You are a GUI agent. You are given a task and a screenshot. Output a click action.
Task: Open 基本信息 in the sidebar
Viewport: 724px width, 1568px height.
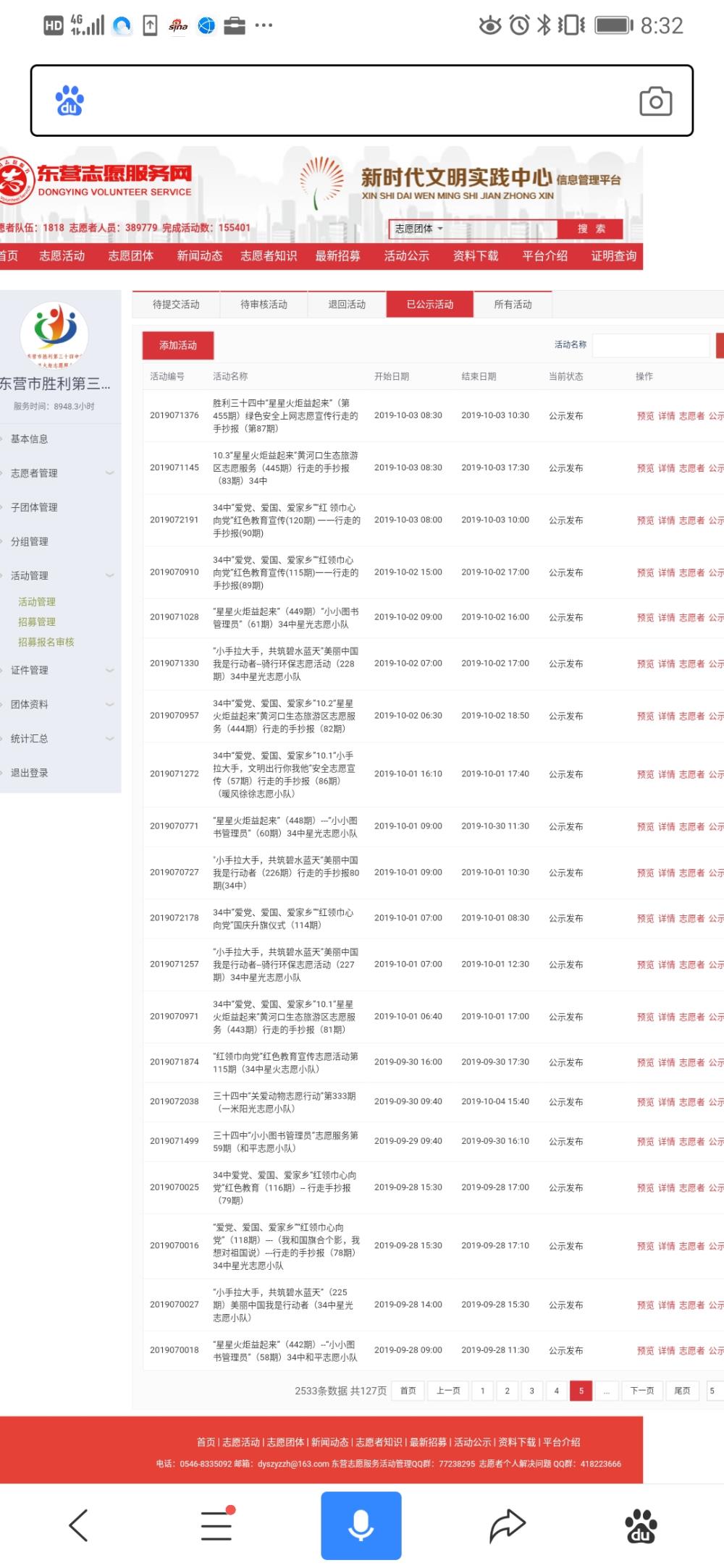click(30, 439)
